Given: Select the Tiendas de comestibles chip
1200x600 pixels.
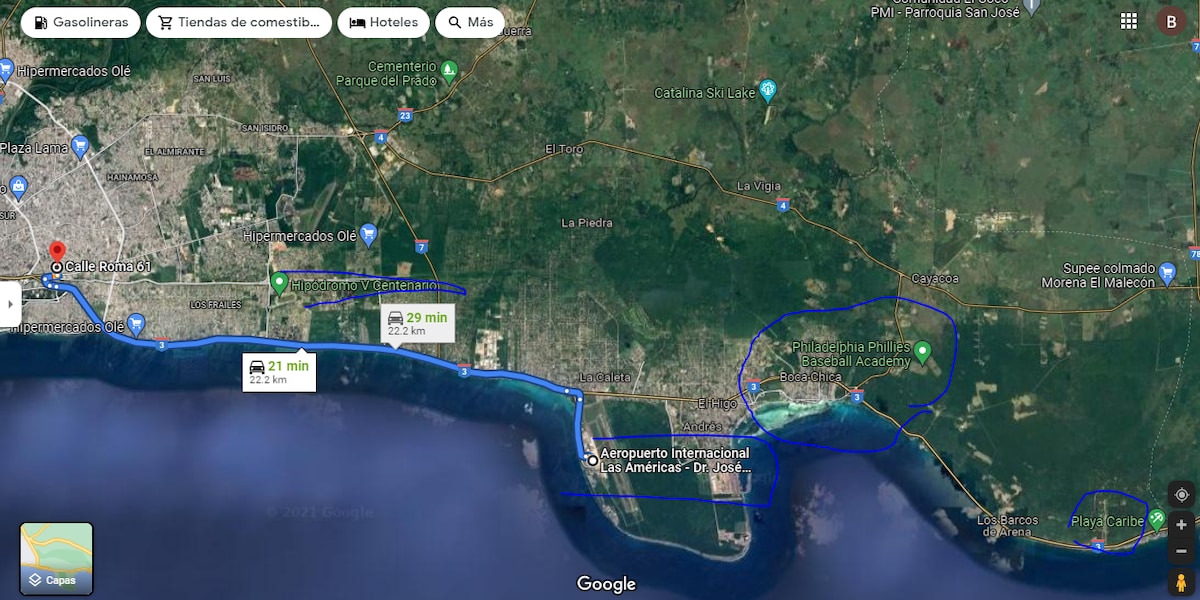Looking at the screenshot, I should (x=239, y=23).
